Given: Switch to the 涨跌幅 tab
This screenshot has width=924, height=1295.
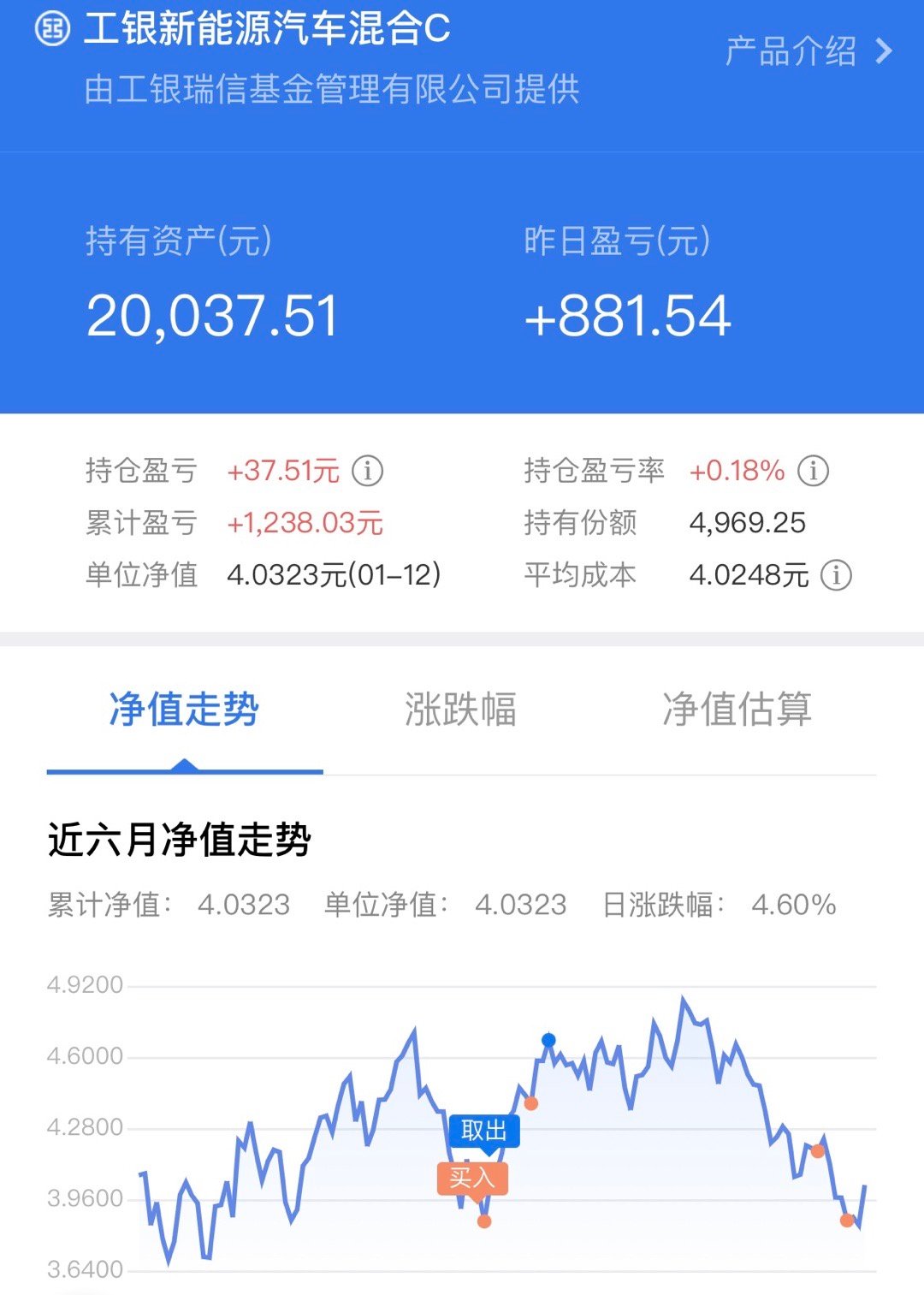Looking at the screenshot, I should [x=460, y=710].
